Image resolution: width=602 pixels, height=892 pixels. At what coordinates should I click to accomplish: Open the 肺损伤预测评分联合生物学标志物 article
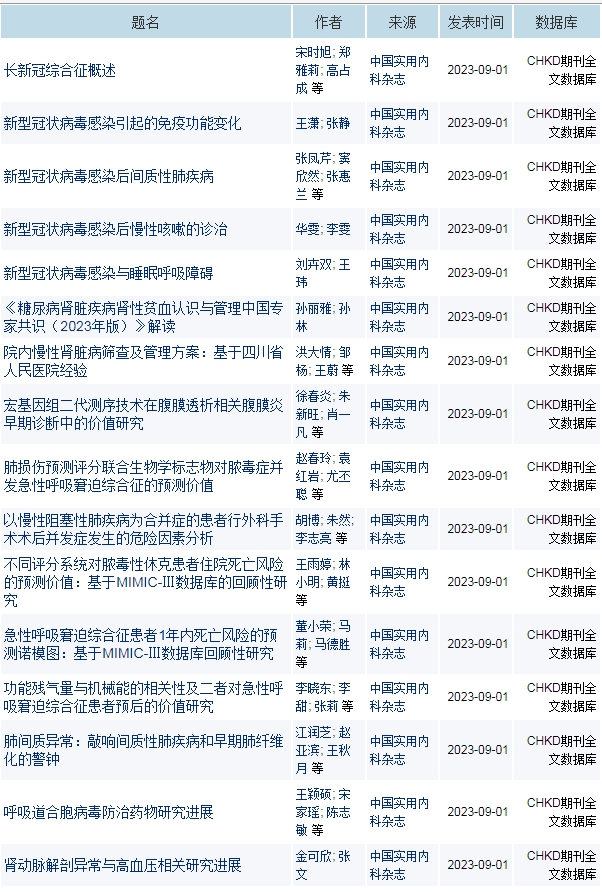pyautogui.click(x=143, y=476)
